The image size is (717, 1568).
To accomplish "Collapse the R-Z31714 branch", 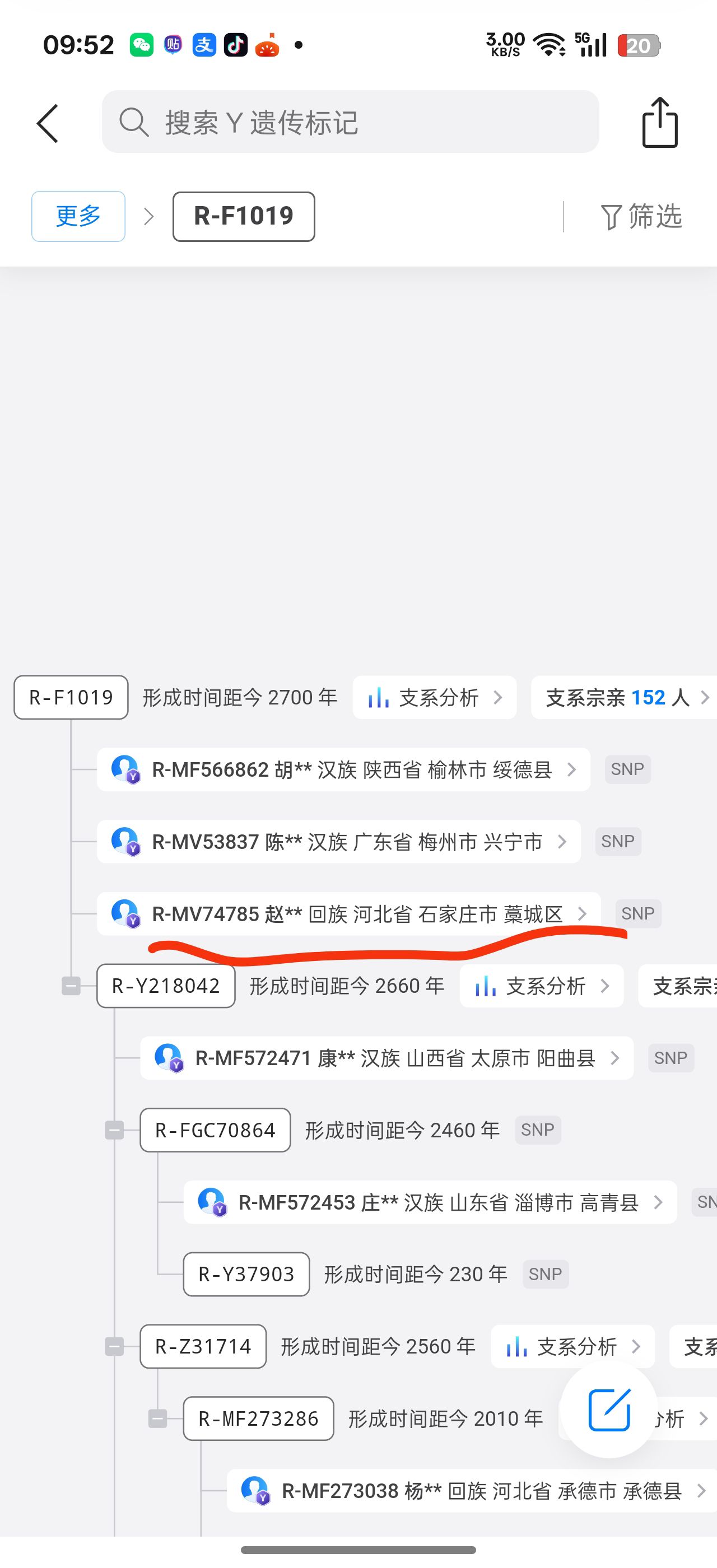I will click(x=114, y=1346).
